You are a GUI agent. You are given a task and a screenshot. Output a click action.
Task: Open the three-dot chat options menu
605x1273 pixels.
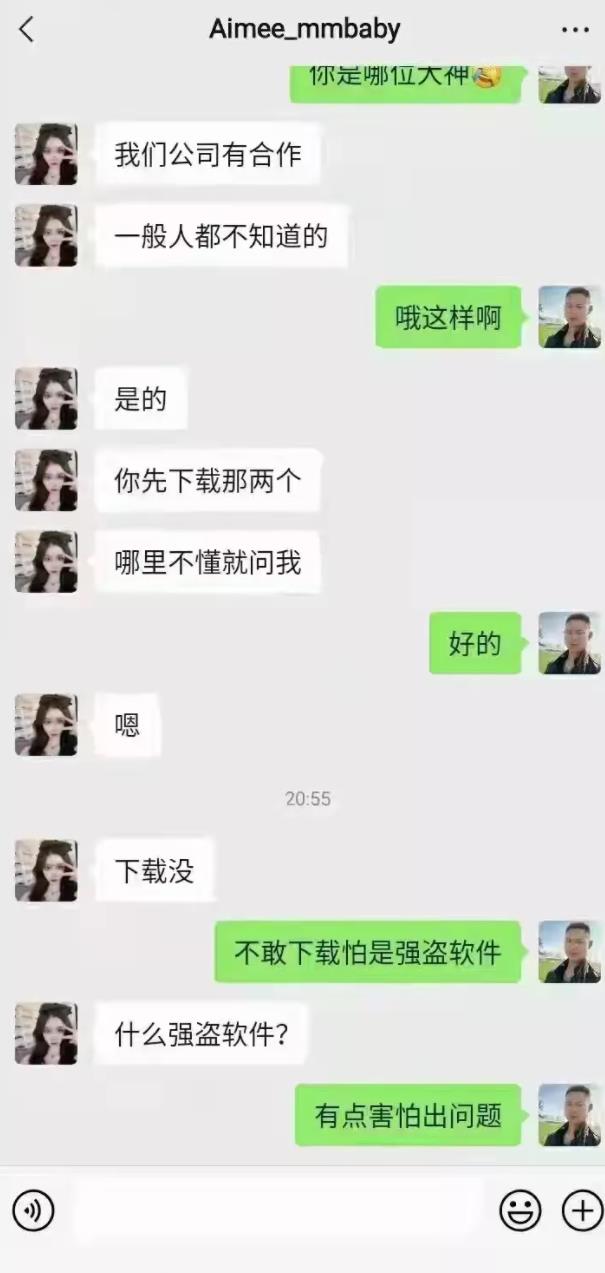[x=575, y=30]
